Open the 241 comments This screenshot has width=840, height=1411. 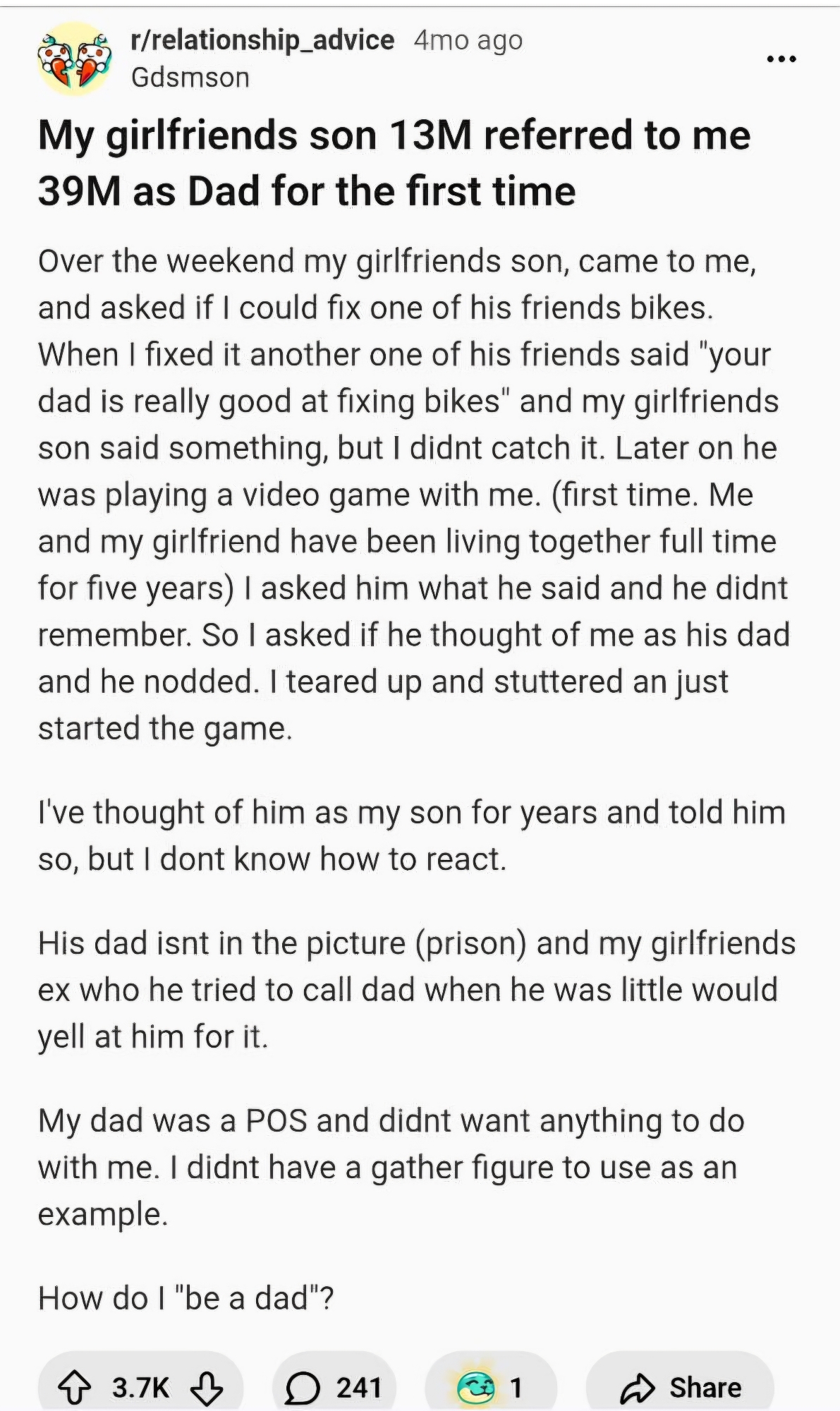[335, 1387]
